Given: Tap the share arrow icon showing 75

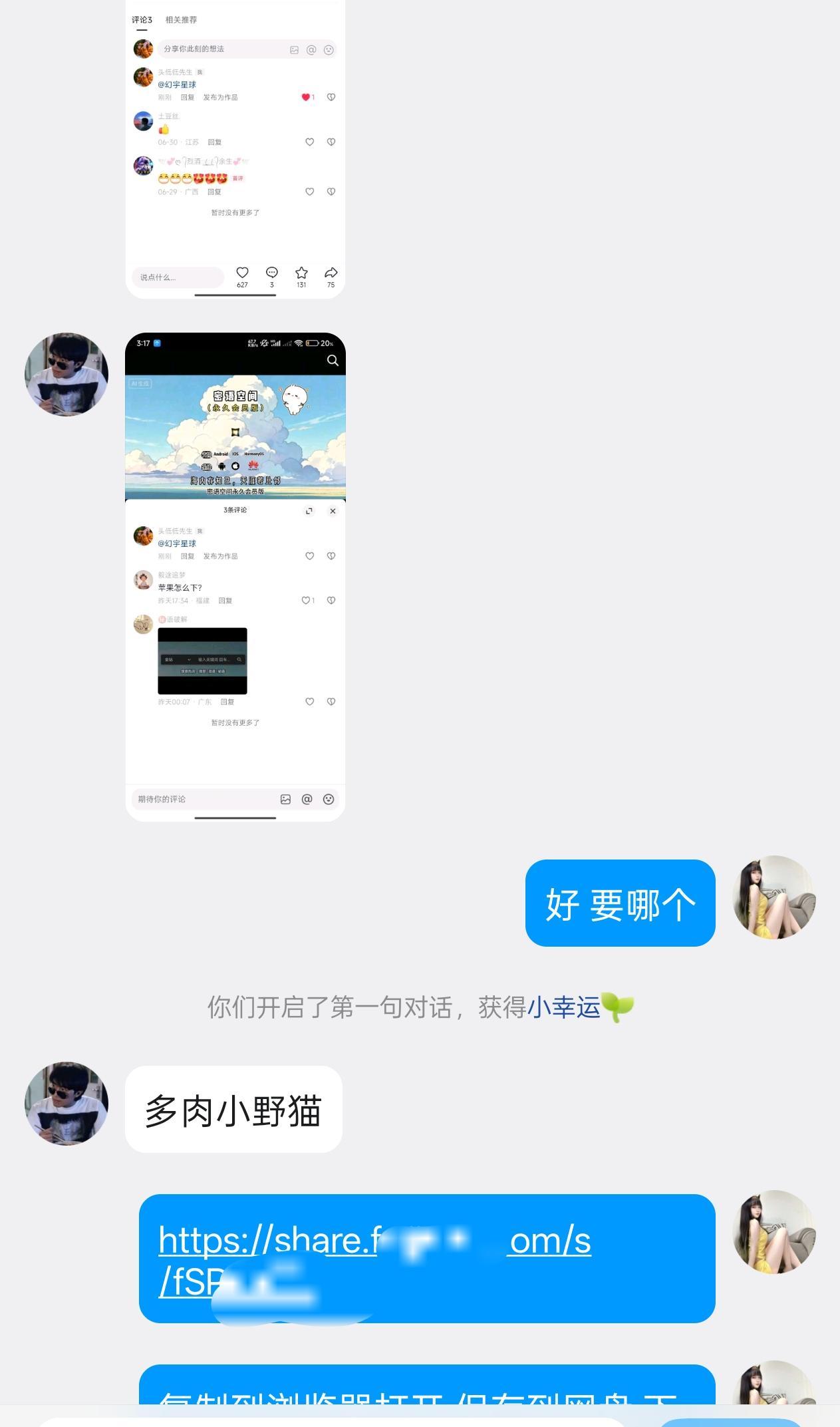Looking at the screenshot, I should point(331,272).
